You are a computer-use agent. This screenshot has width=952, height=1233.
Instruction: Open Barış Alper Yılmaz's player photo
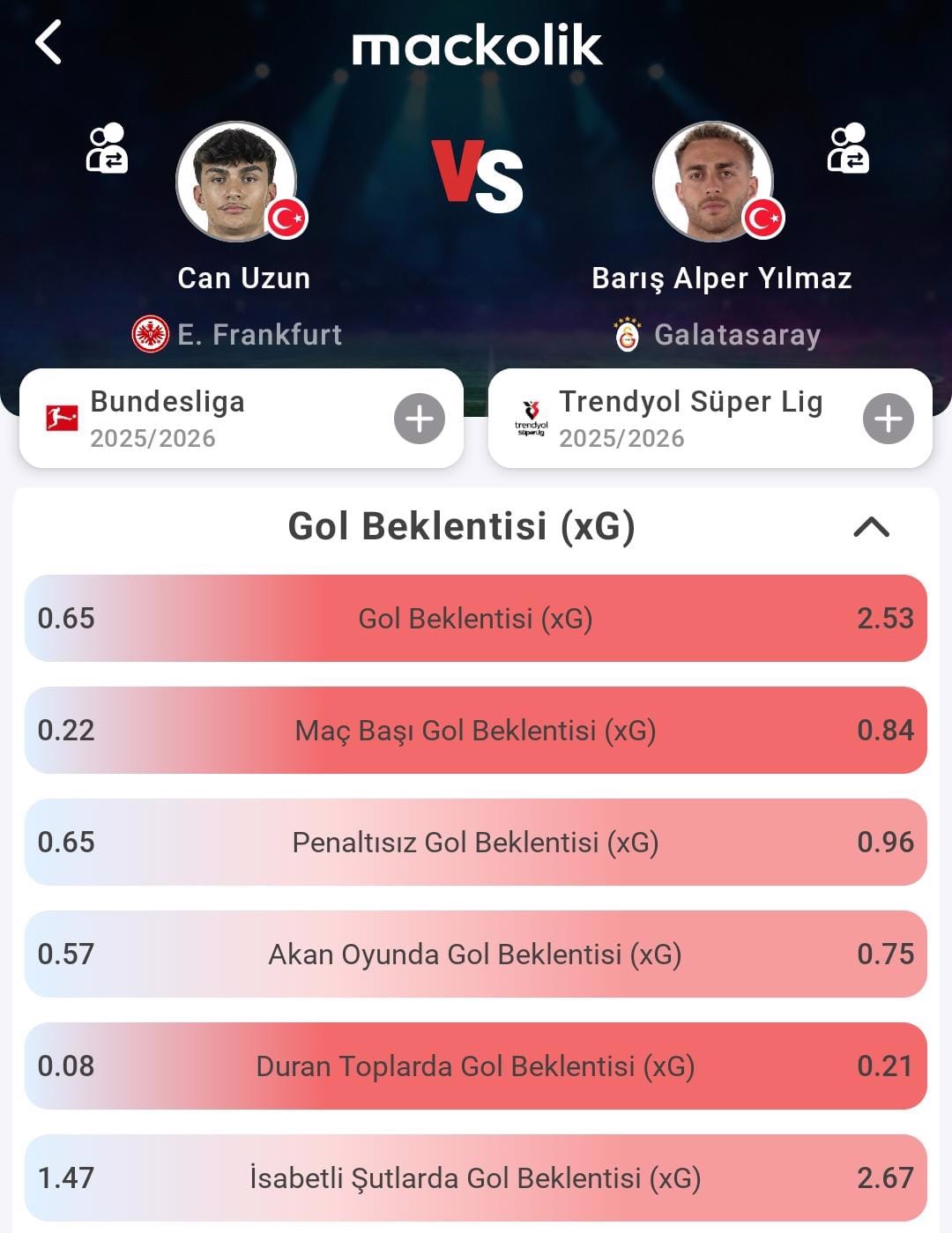[713, 181]
